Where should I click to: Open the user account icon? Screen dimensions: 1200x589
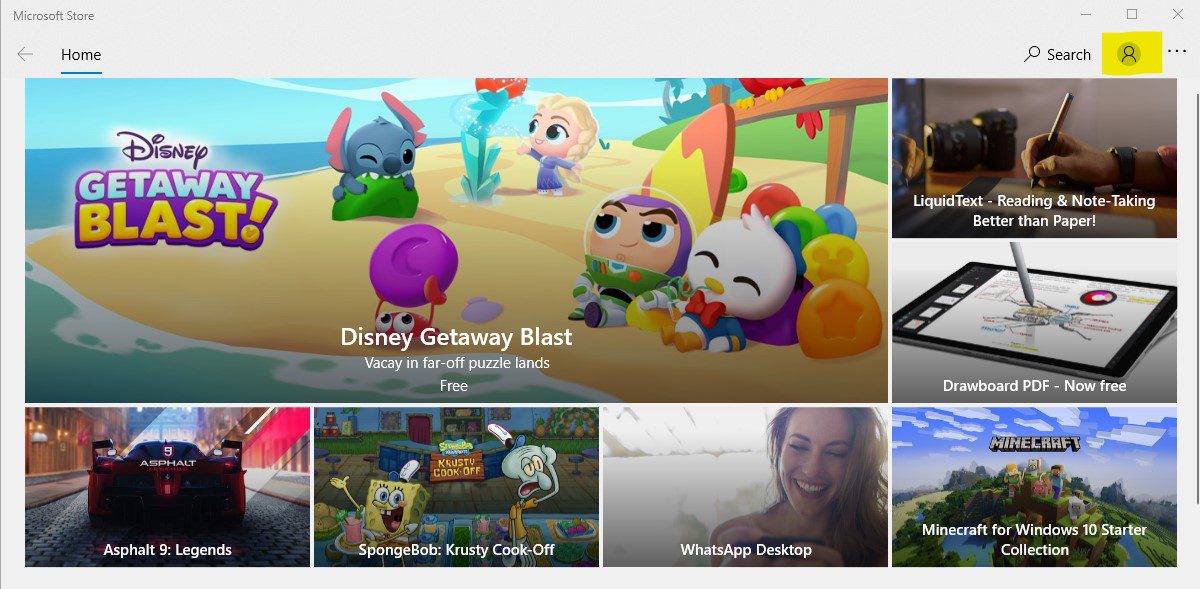pyautogui.click(x=1129, y=54)
